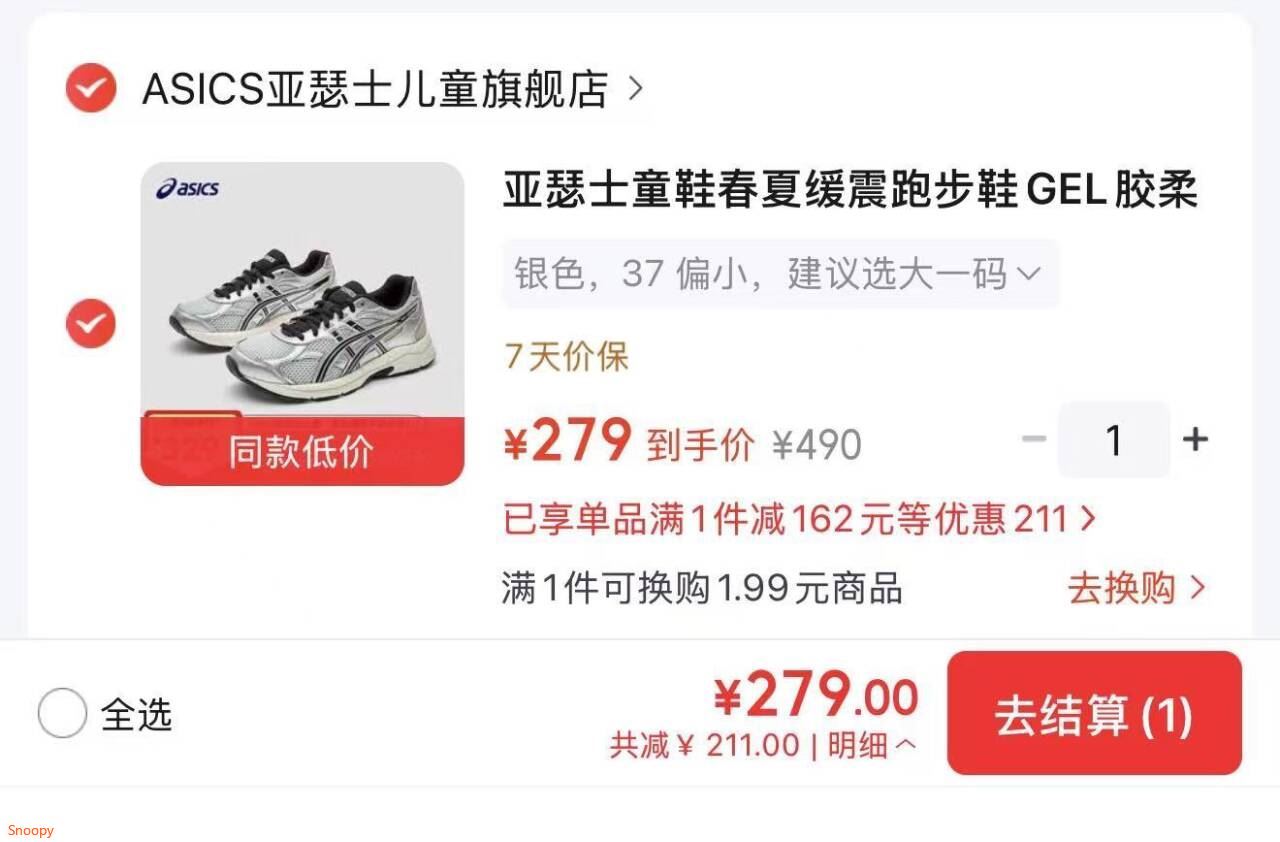Change the 银色, 37 size option
Viewport: 1280px width, 842px height.
tap(780, 273)
